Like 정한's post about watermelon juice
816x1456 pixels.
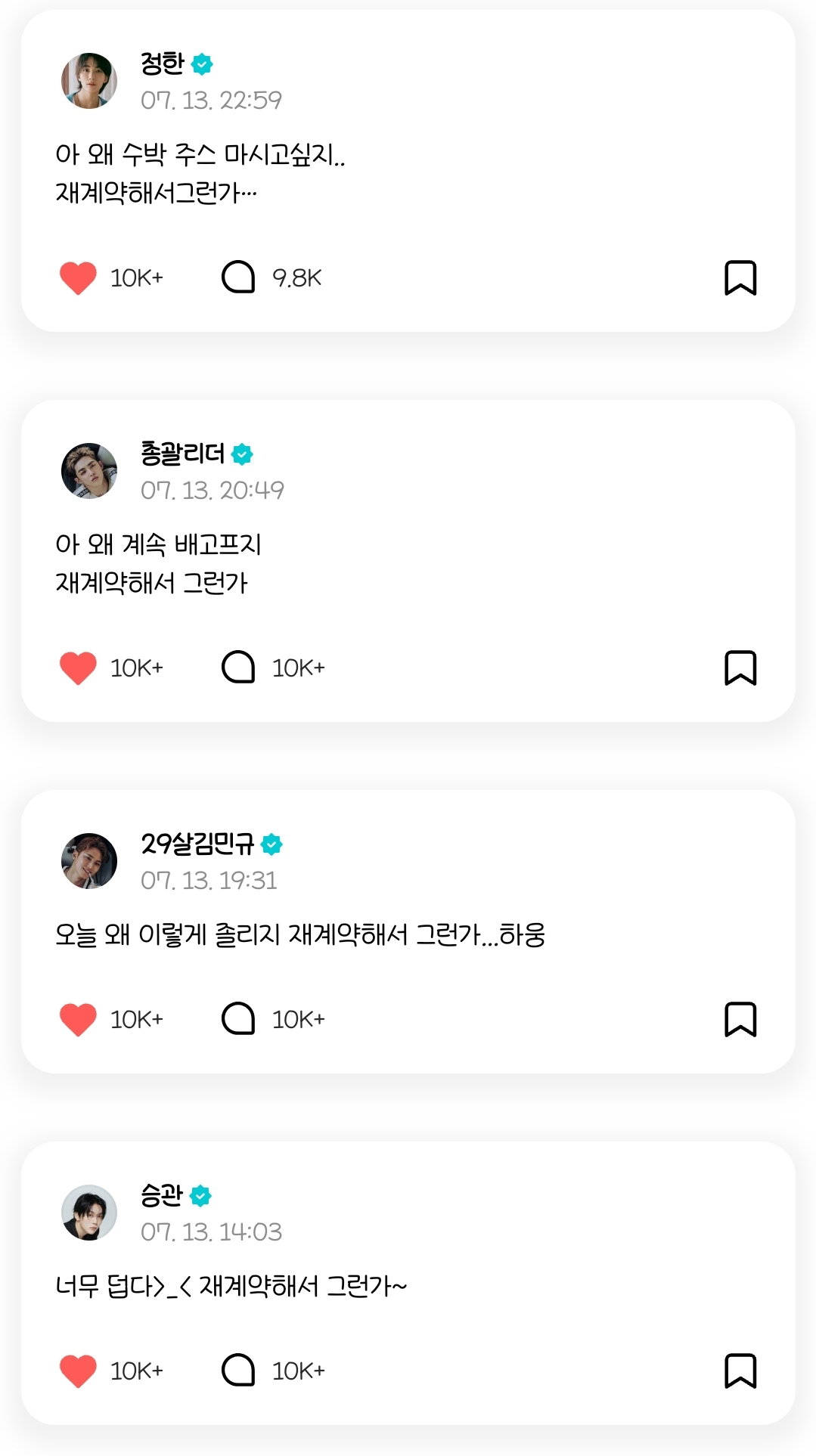[x=78, y=278]
